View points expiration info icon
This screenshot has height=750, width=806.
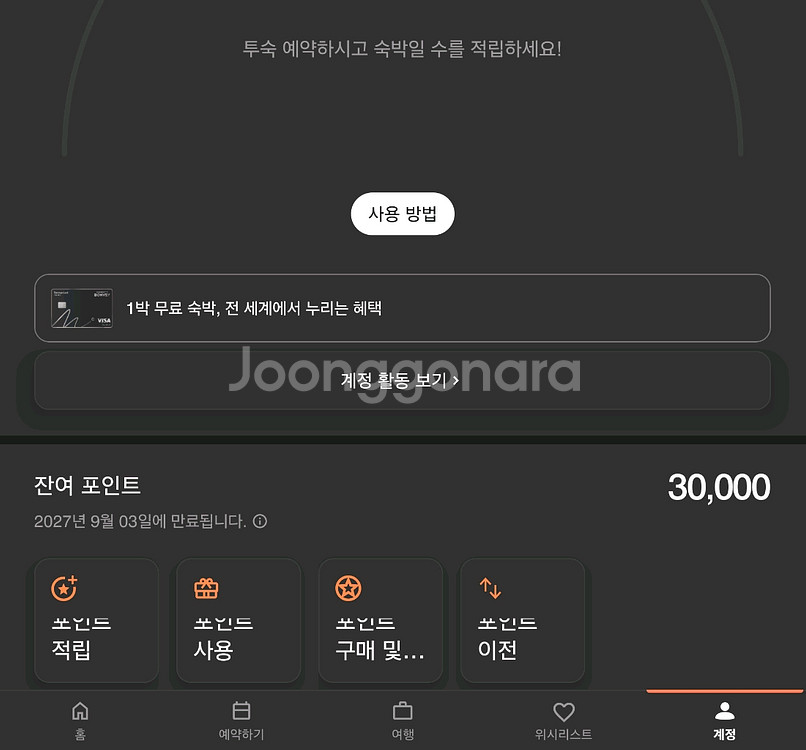coord(260,521)
